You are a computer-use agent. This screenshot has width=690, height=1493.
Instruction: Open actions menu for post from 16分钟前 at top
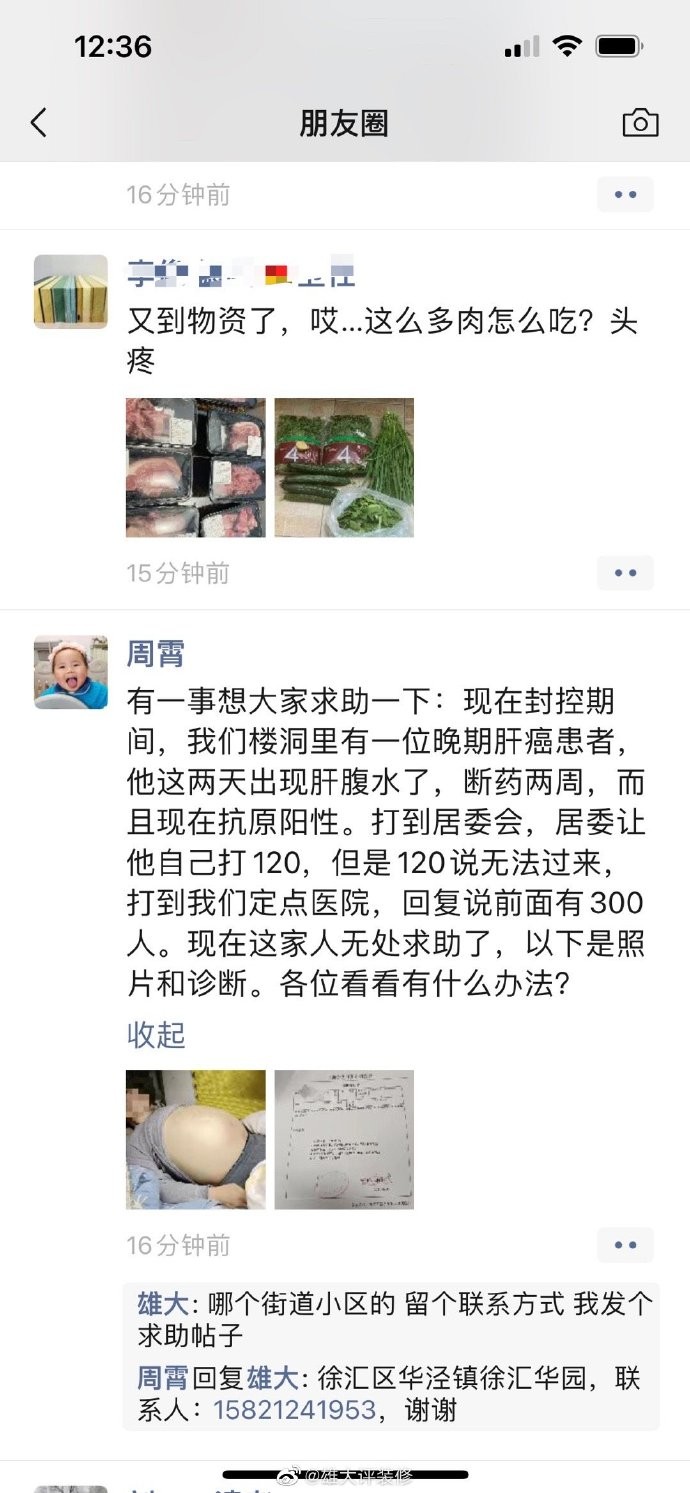[x=625, y=195]
